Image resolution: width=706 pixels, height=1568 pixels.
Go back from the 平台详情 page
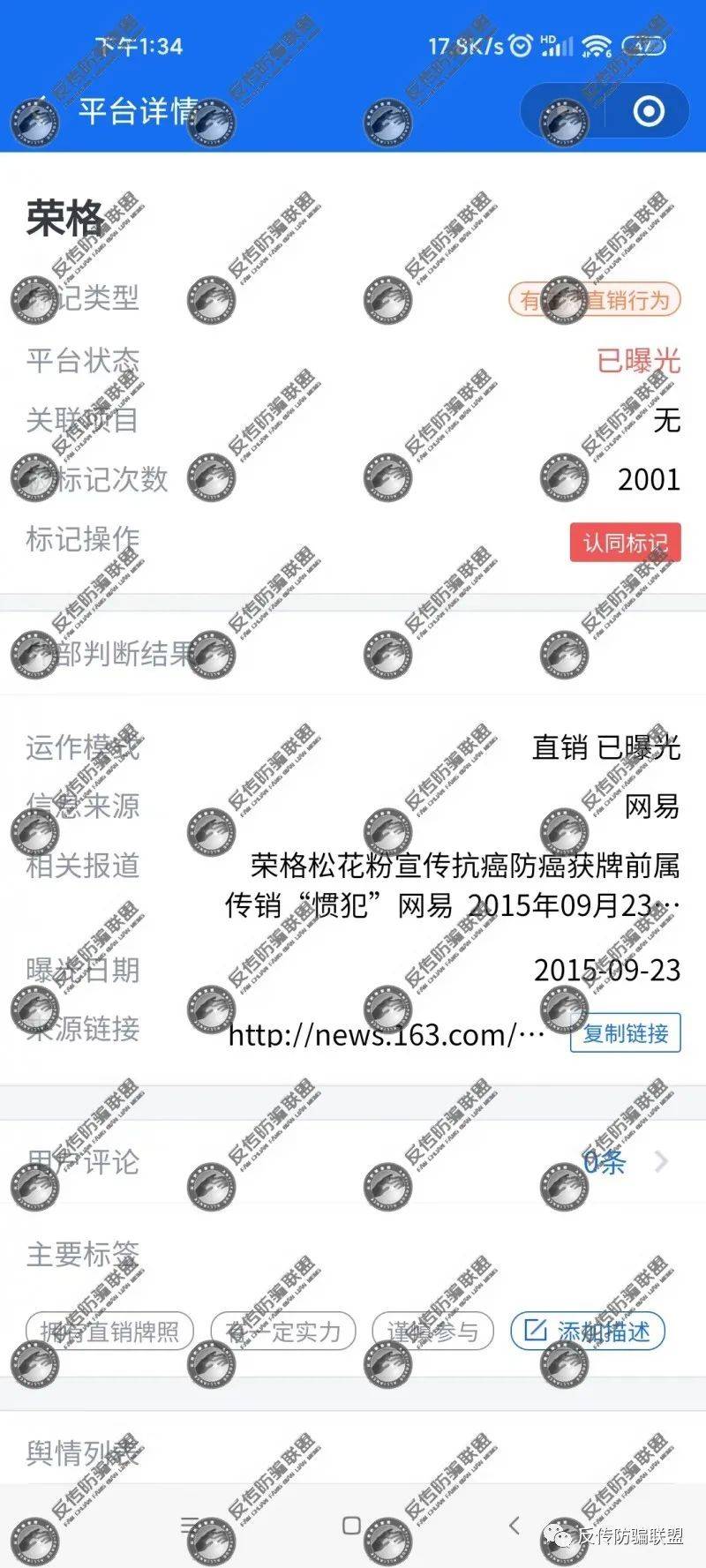click(37, 112)
